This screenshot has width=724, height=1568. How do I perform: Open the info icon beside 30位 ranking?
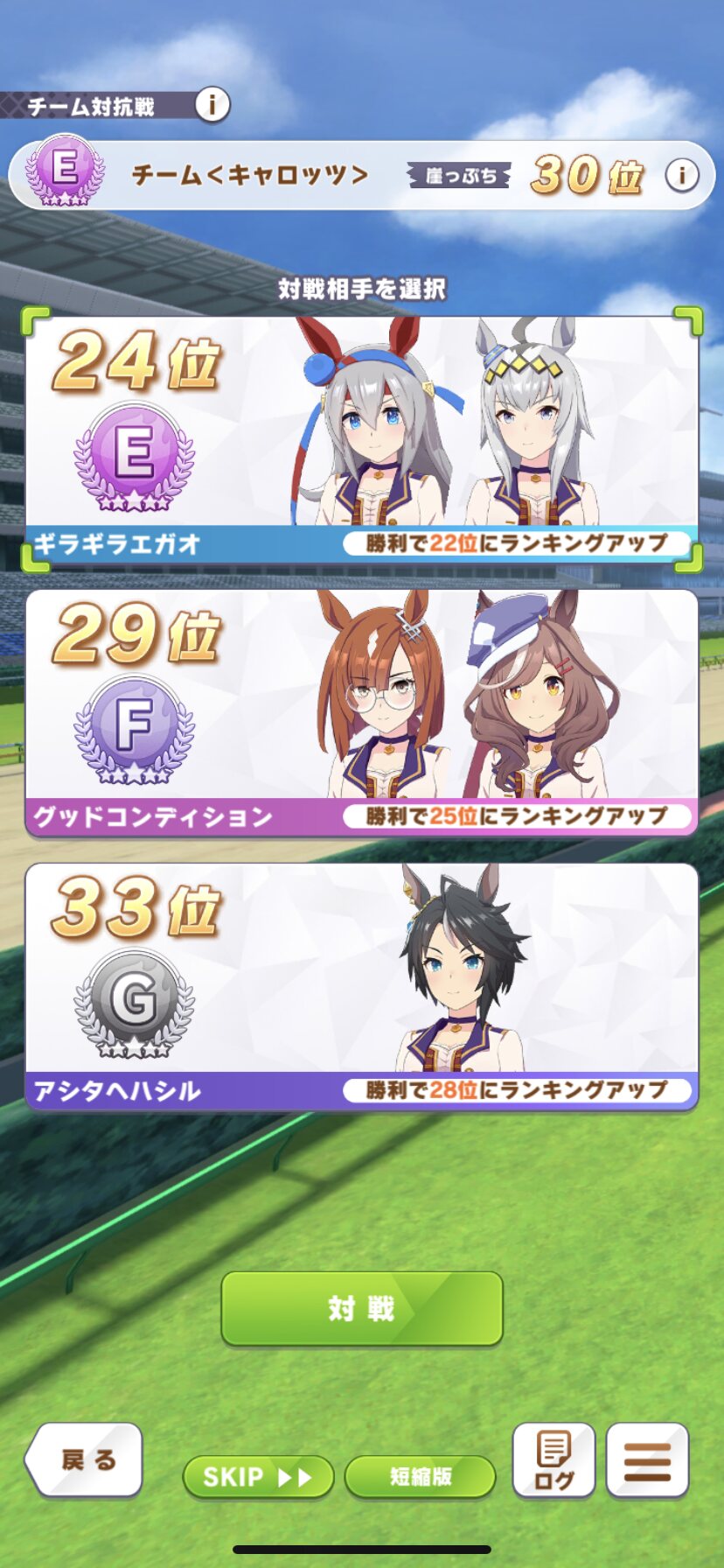(x=682, y=175)
